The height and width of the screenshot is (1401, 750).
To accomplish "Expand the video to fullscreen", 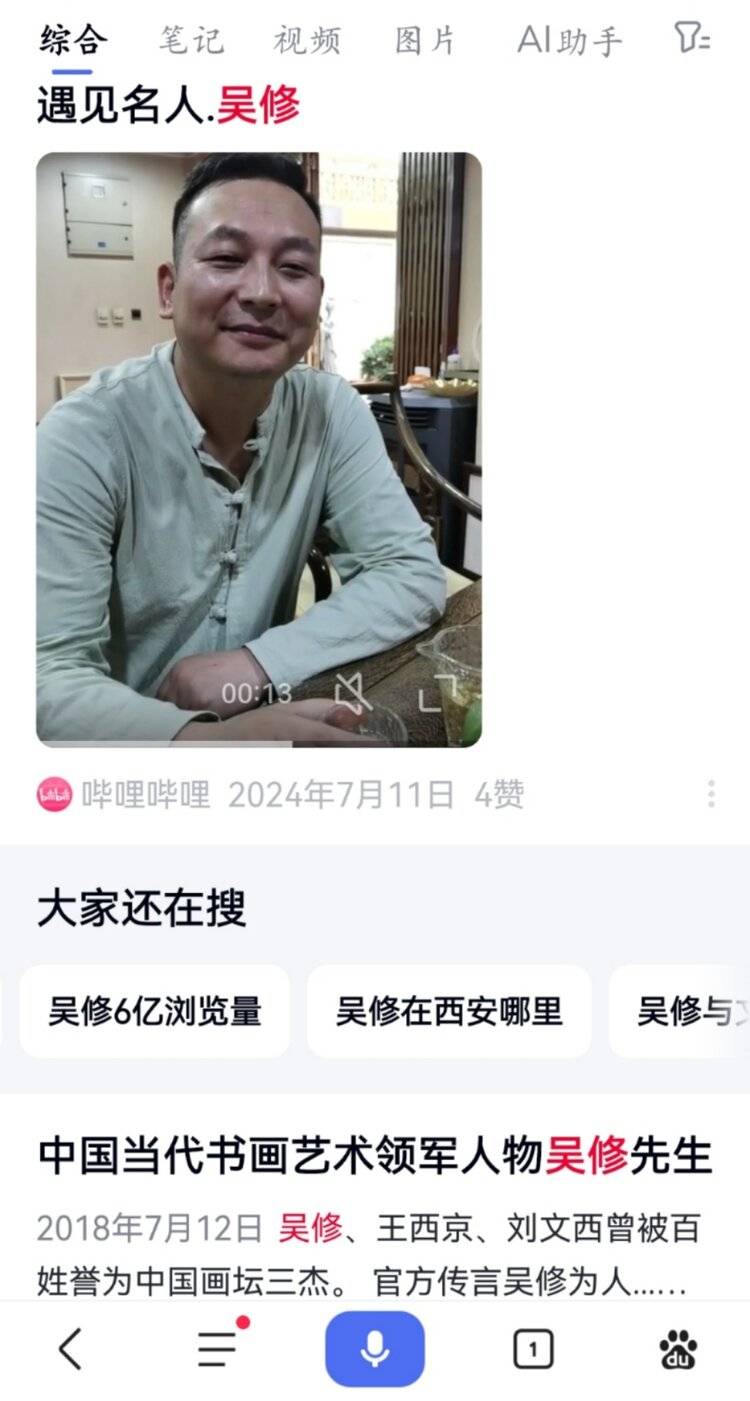I will tap(437, 692).
